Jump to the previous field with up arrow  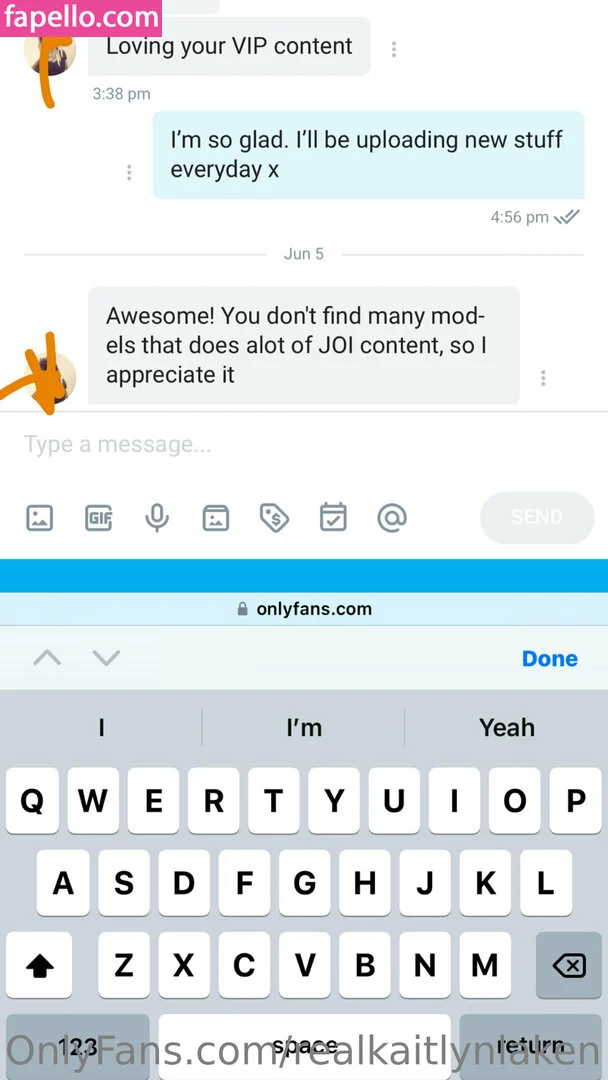[47, 658]
